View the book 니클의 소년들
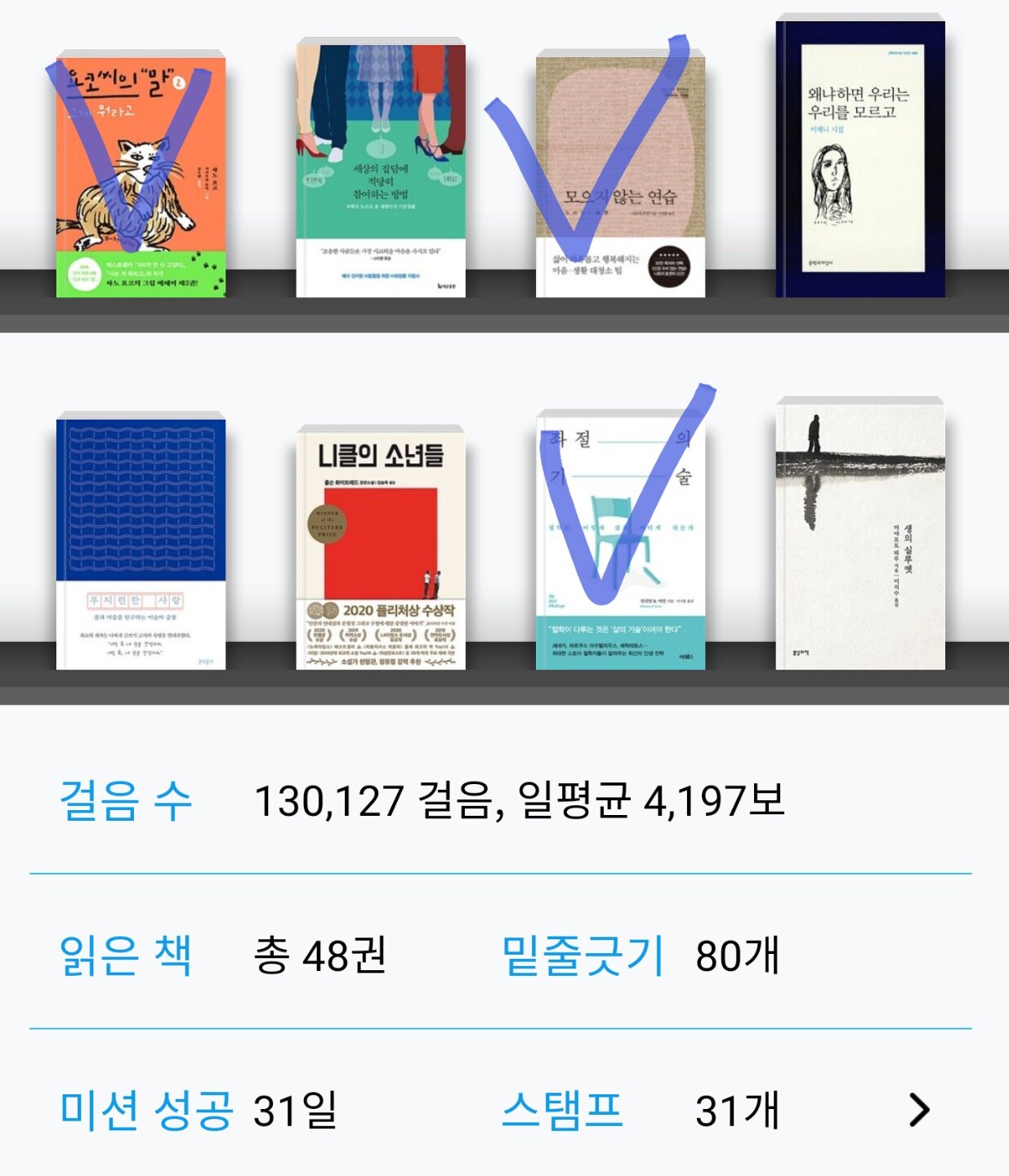1009x1176 pixels. tap(381, 549)
